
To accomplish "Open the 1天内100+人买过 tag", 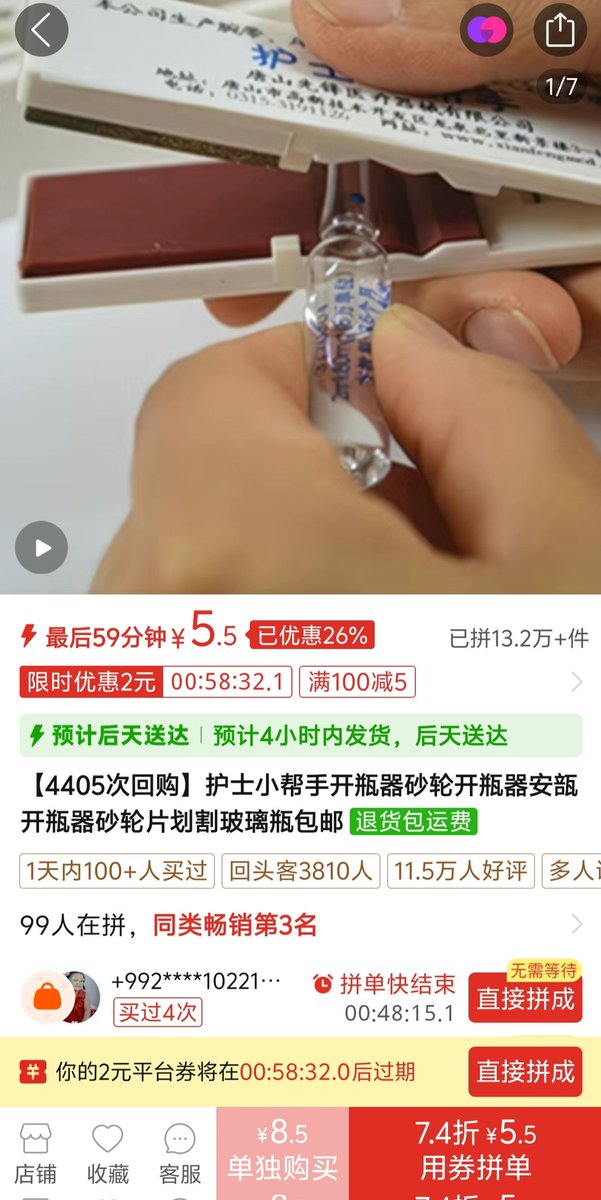I will click(x=117, y=870).
